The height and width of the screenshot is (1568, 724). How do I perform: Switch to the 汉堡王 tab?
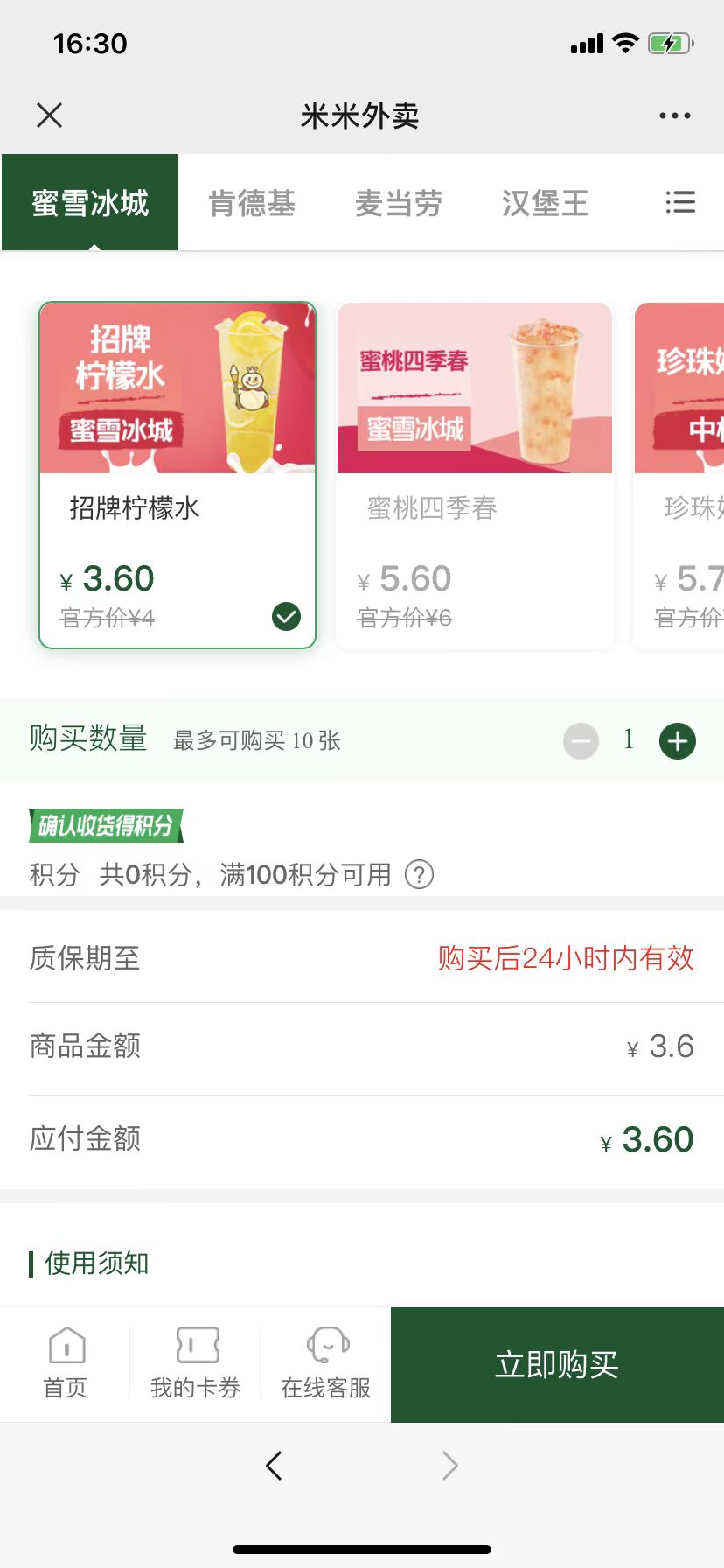point(545,204)
